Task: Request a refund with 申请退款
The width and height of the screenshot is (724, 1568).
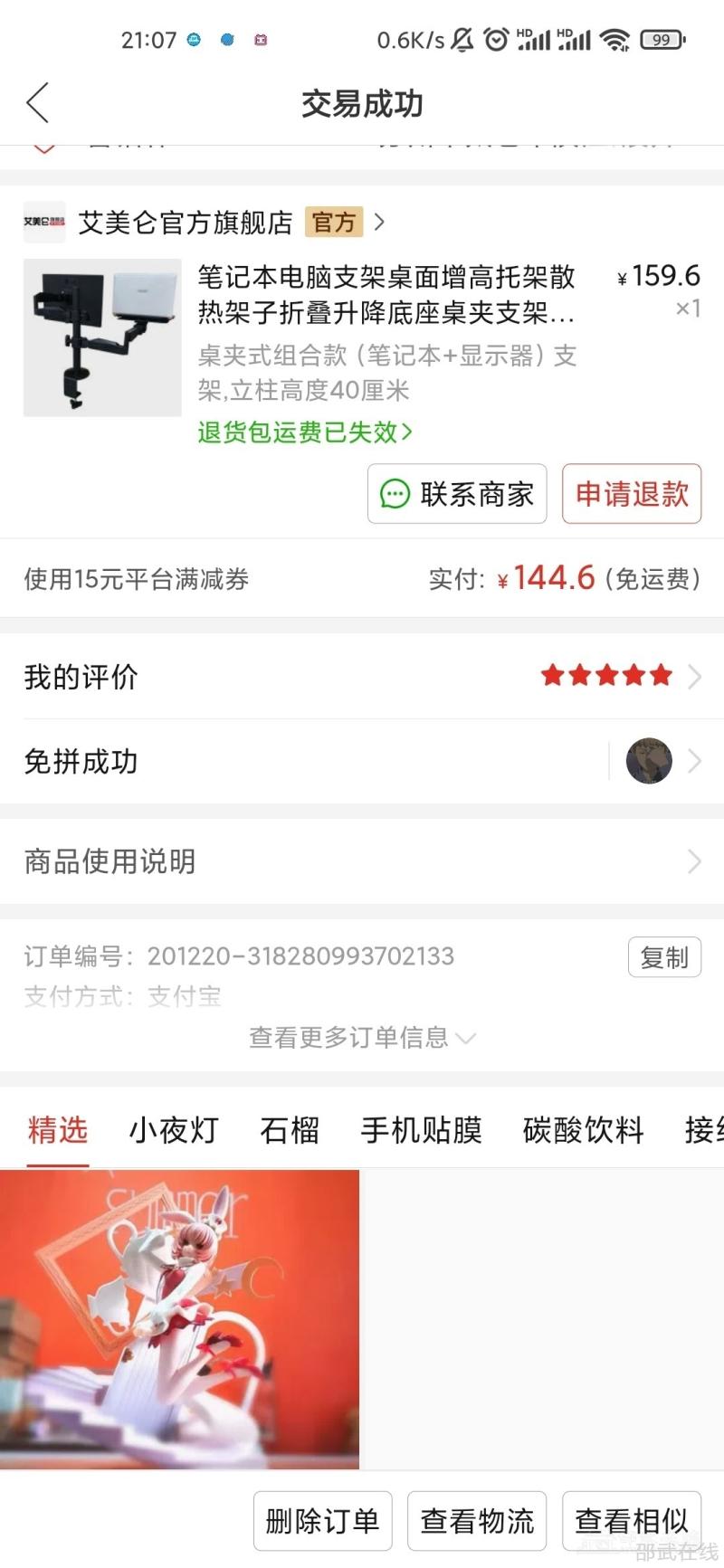Action: 632,494
